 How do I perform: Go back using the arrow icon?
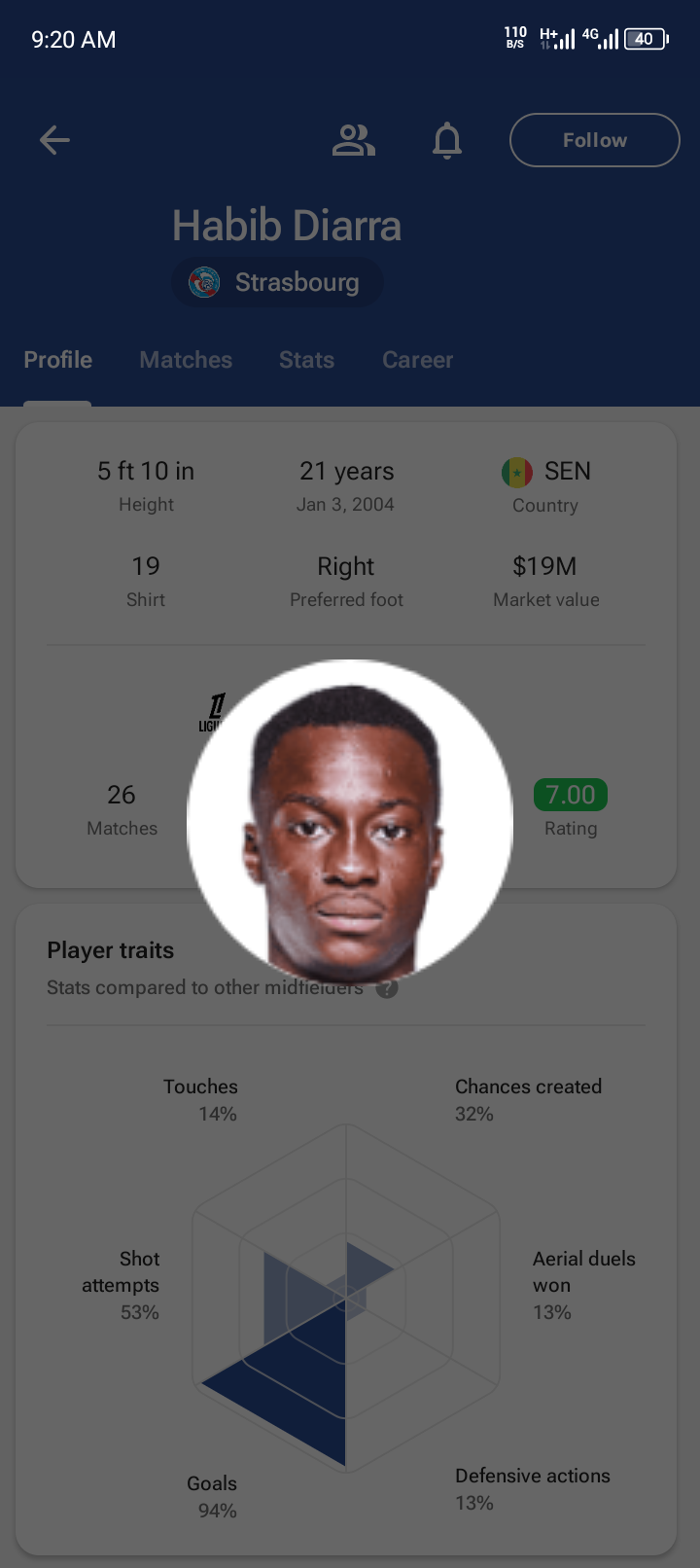[54, 140]
